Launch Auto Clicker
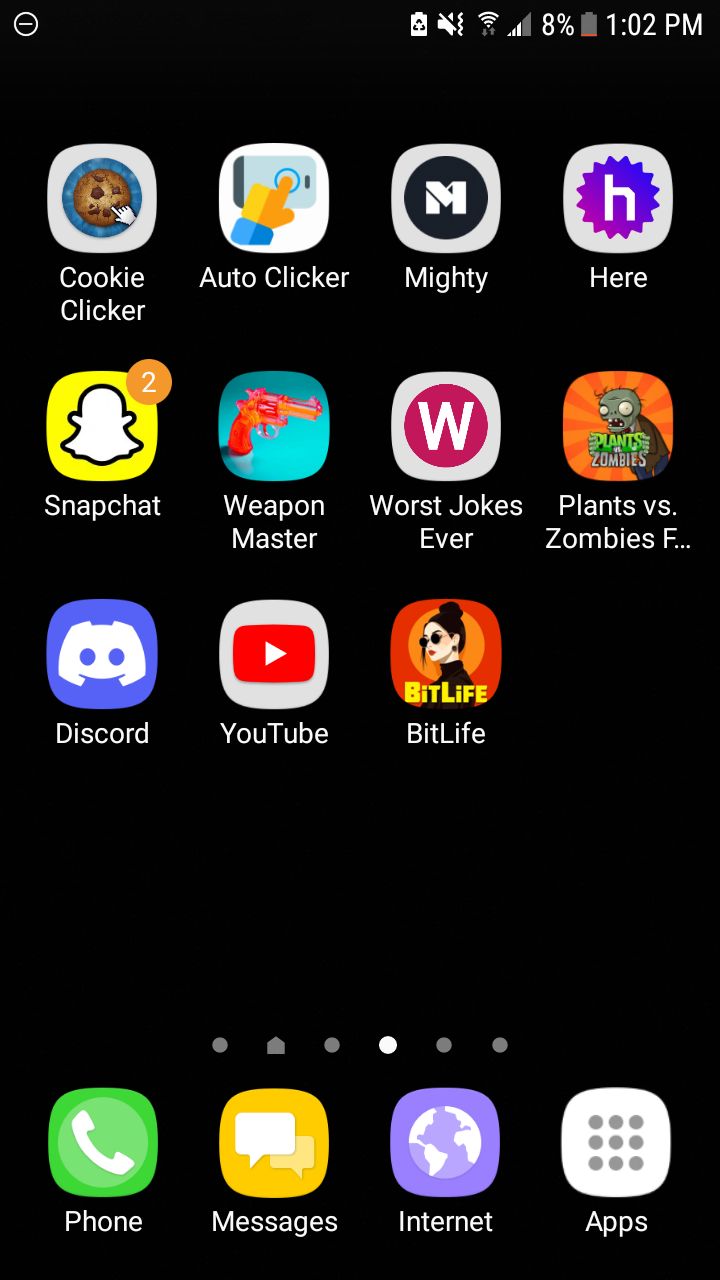Viewport: 720px width, 1280px height. coord(274,198)
